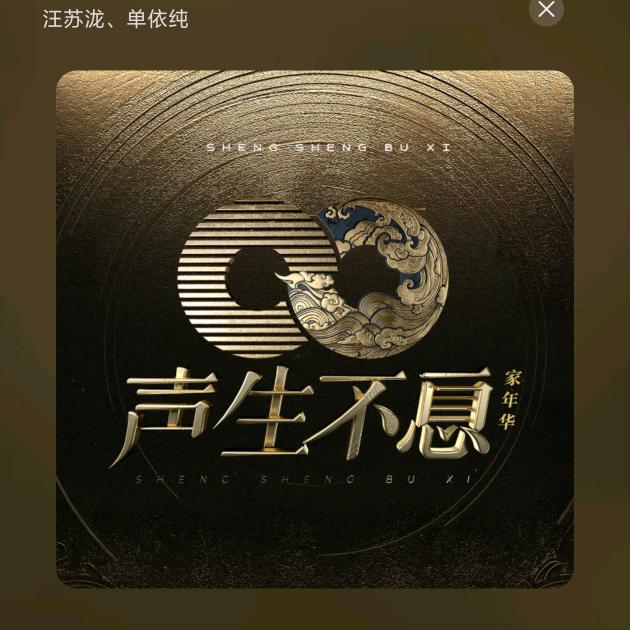
Task: Close the album cover view
Action: pyautogui.click(x=546, y=10)
